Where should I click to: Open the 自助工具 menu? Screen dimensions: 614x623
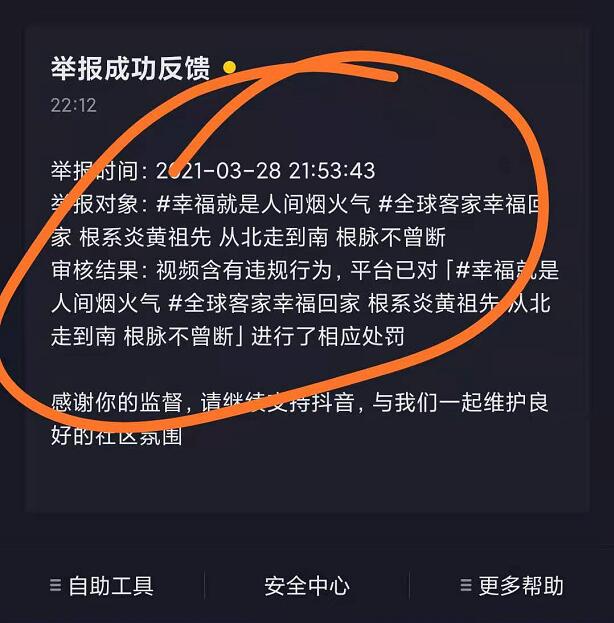[101, 585]
